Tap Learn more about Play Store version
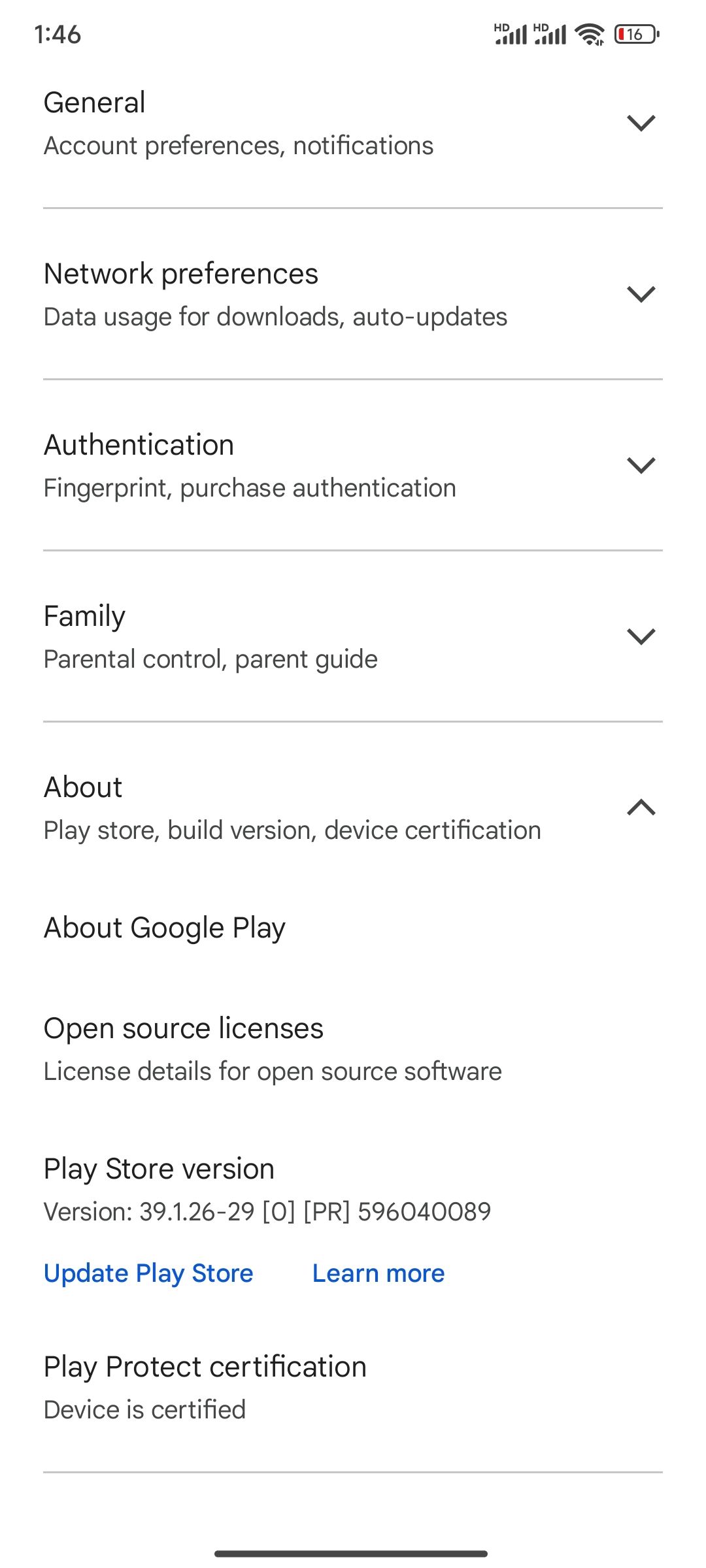706x1568 pixels. click(x=378, y=1273)
